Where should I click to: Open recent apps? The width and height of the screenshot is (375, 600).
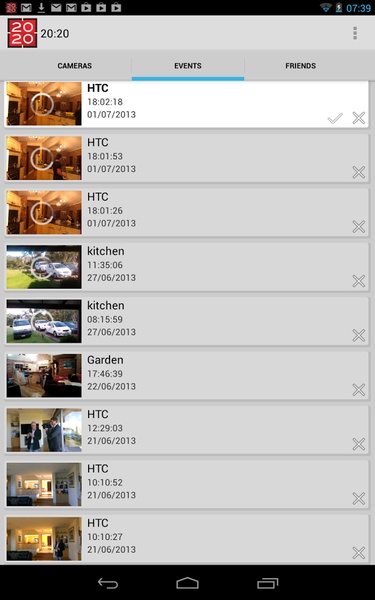pos(267,583)
